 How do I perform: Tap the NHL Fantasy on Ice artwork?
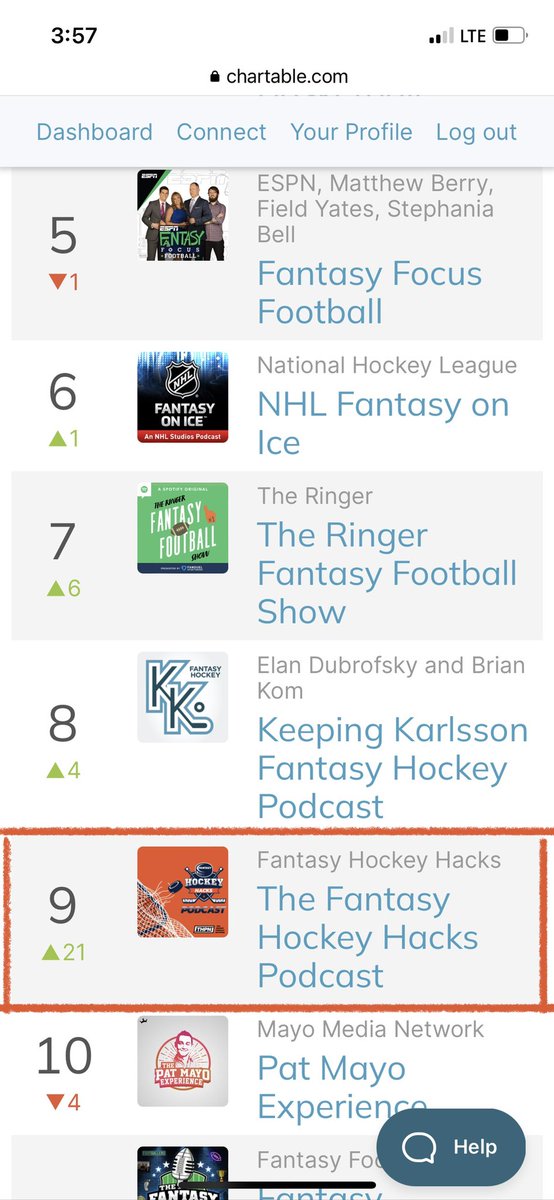(182, 397)
